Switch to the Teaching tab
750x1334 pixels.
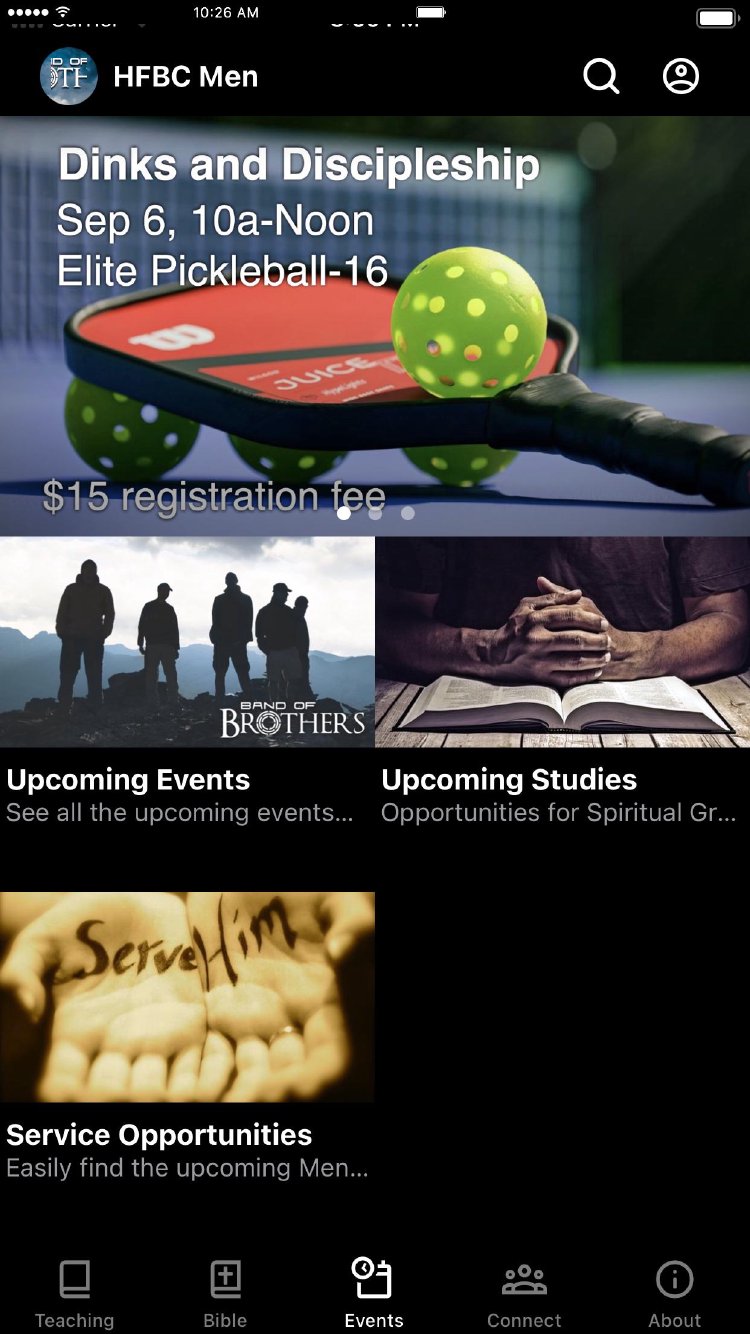pos(75,1293)
